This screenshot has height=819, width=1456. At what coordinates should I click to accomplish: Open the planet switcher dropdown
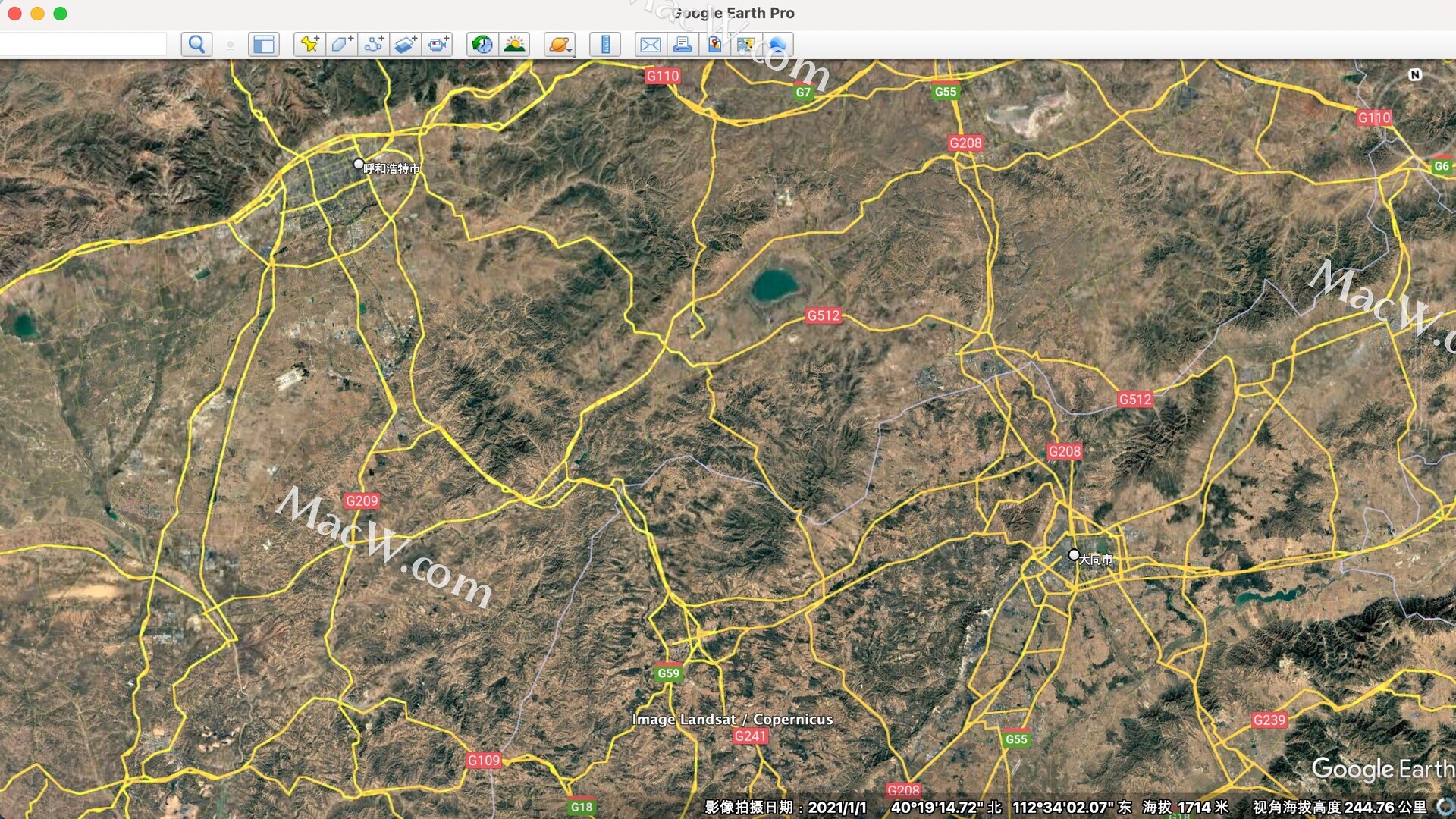560,45
